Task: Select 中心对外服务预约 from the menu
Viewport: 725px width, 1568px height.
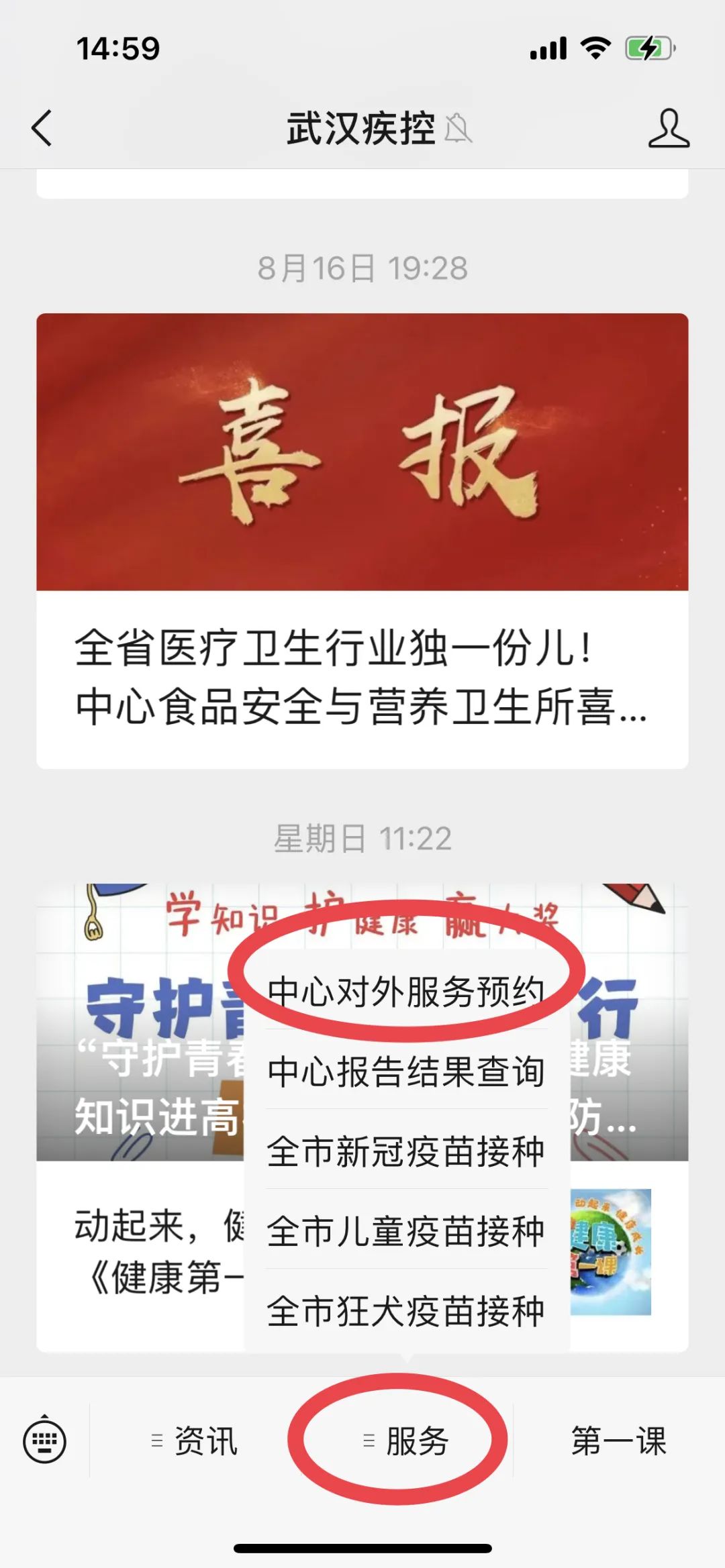Action: pos(405,992)
